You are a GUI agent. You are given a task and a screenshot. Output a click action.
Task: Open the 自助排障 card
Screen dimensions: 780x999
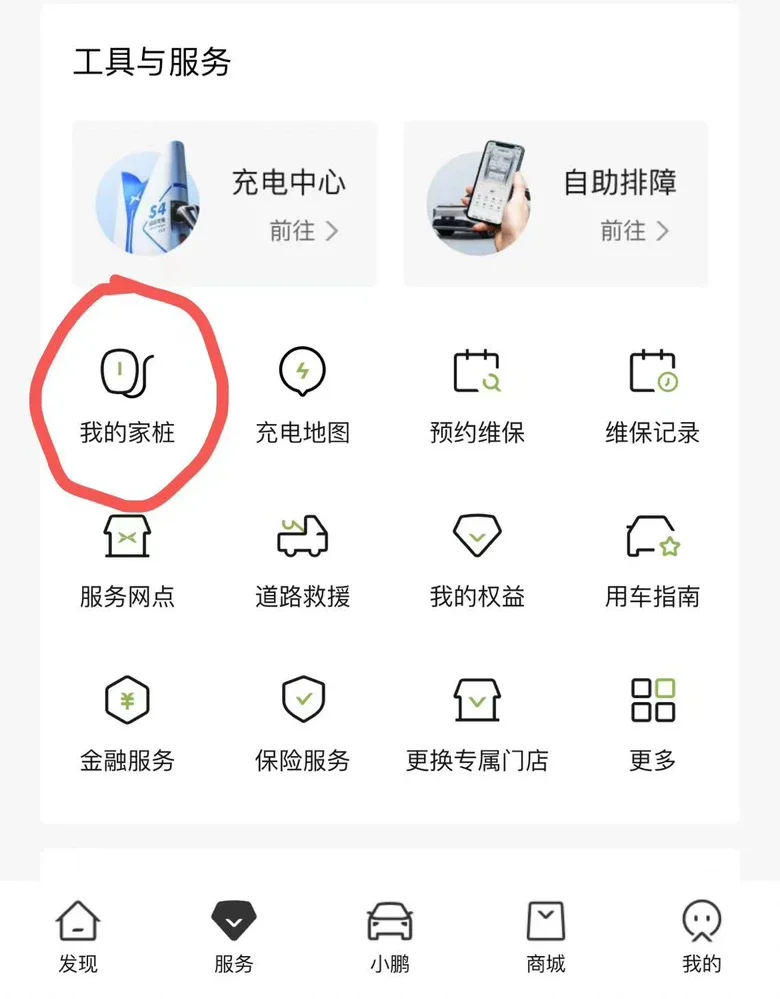click(555, 204)
